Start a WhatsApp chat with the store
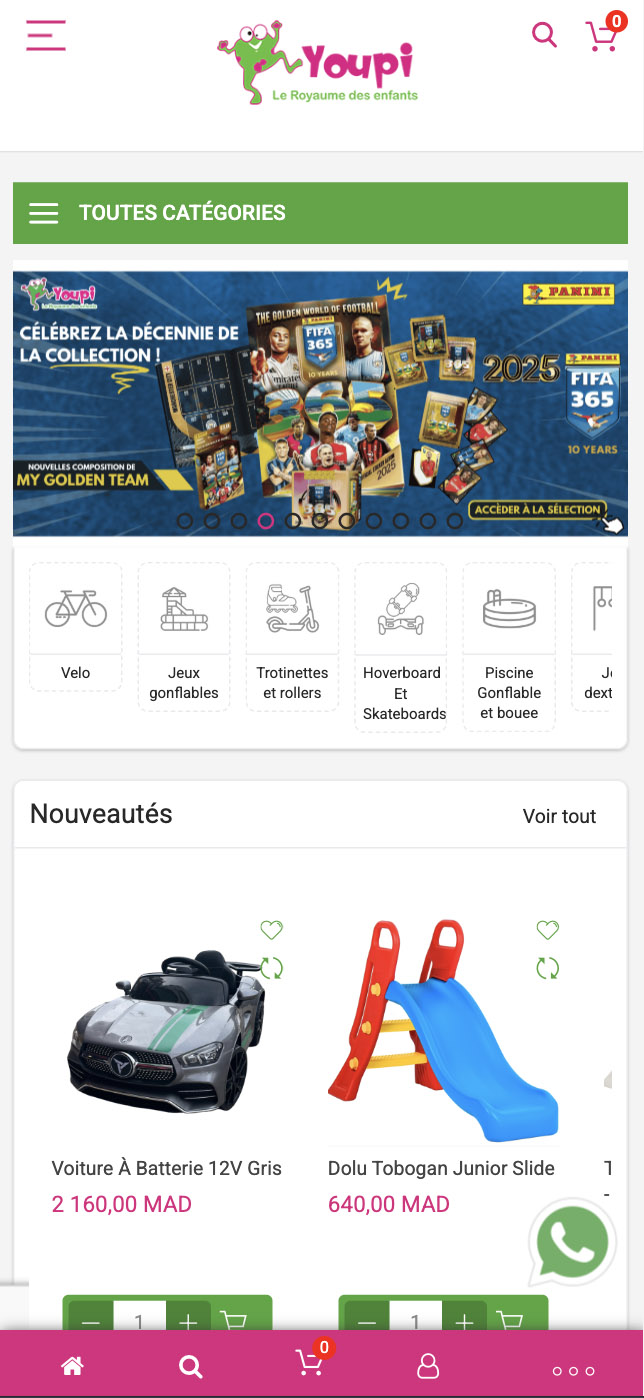 [x=572, y=1243]
